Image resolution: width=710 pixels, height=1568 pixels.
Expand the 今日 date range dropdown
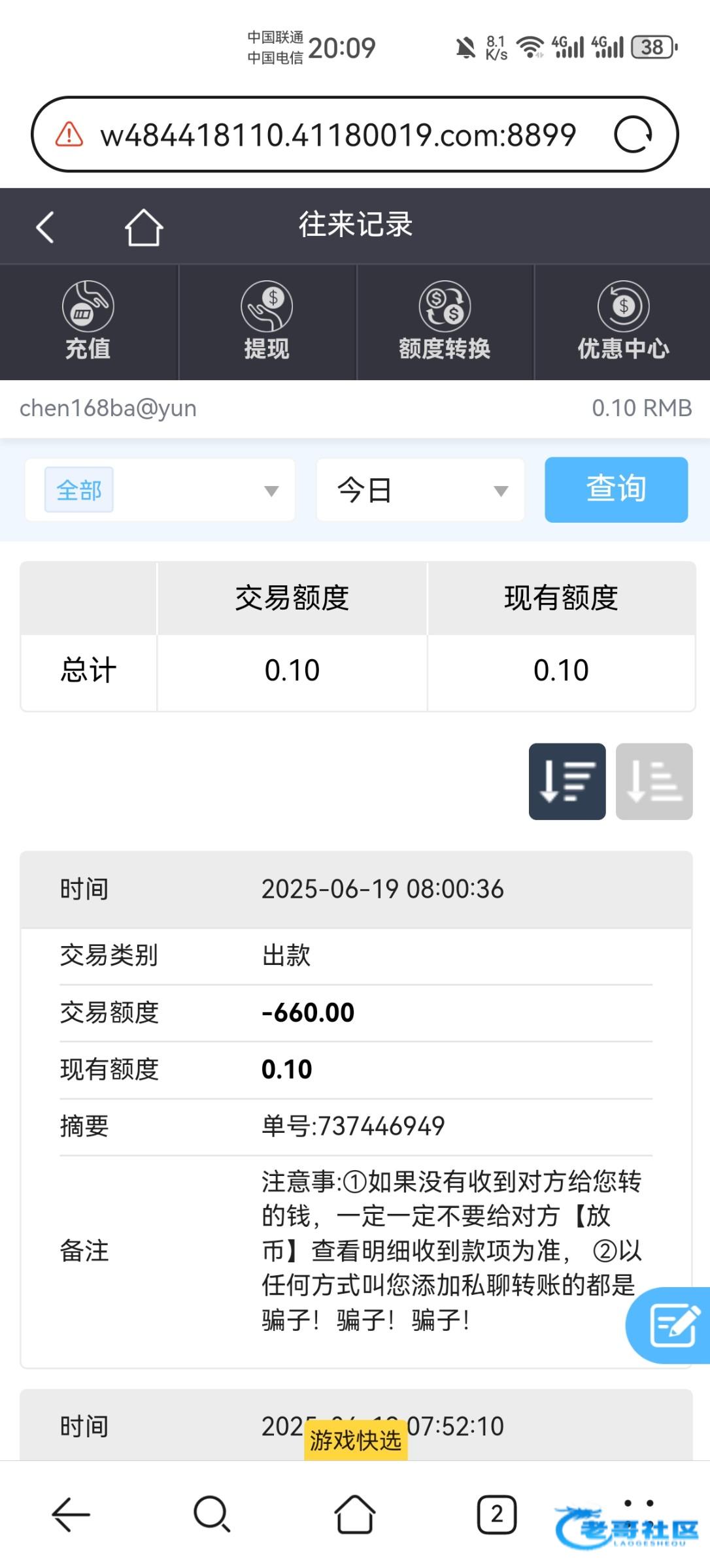click(x=420, y=490)
